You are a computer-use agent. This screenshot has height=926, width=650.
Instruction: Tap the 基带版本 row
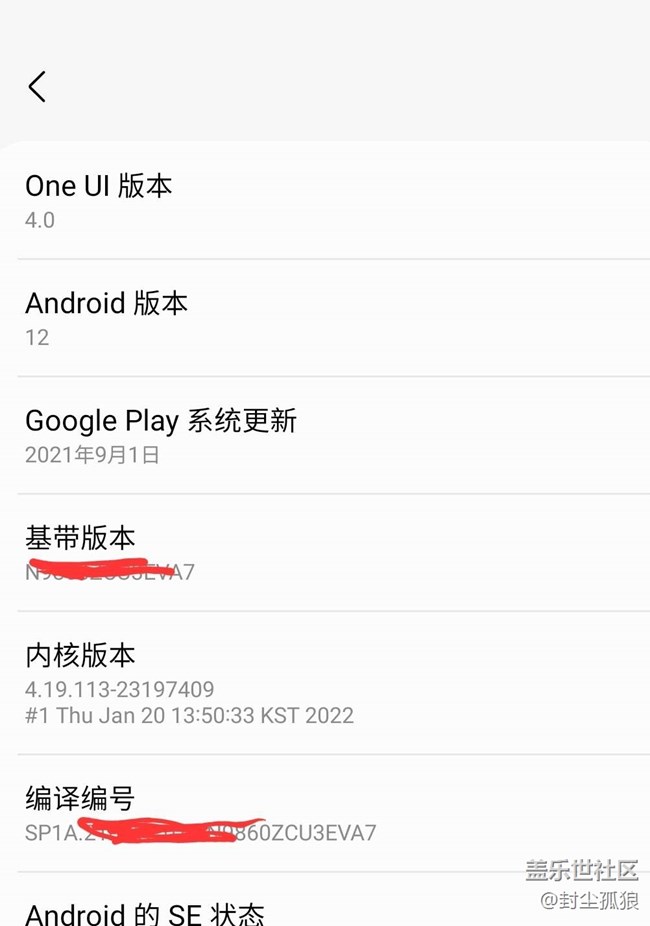point(325,553)
